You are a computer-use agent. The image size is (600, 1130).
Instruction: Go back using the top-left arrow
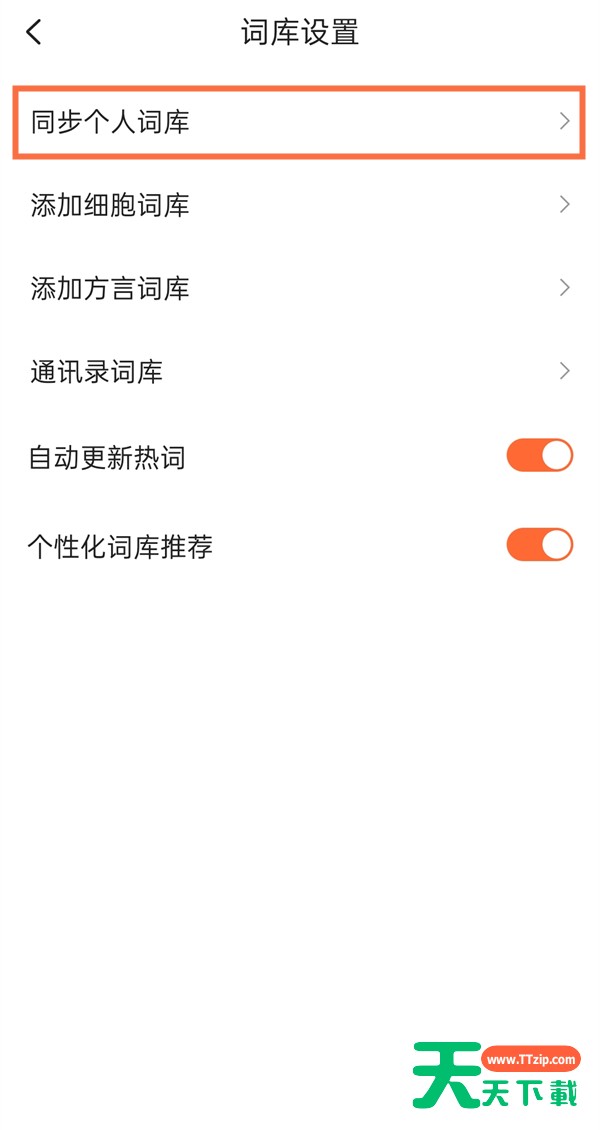point(33,32)
